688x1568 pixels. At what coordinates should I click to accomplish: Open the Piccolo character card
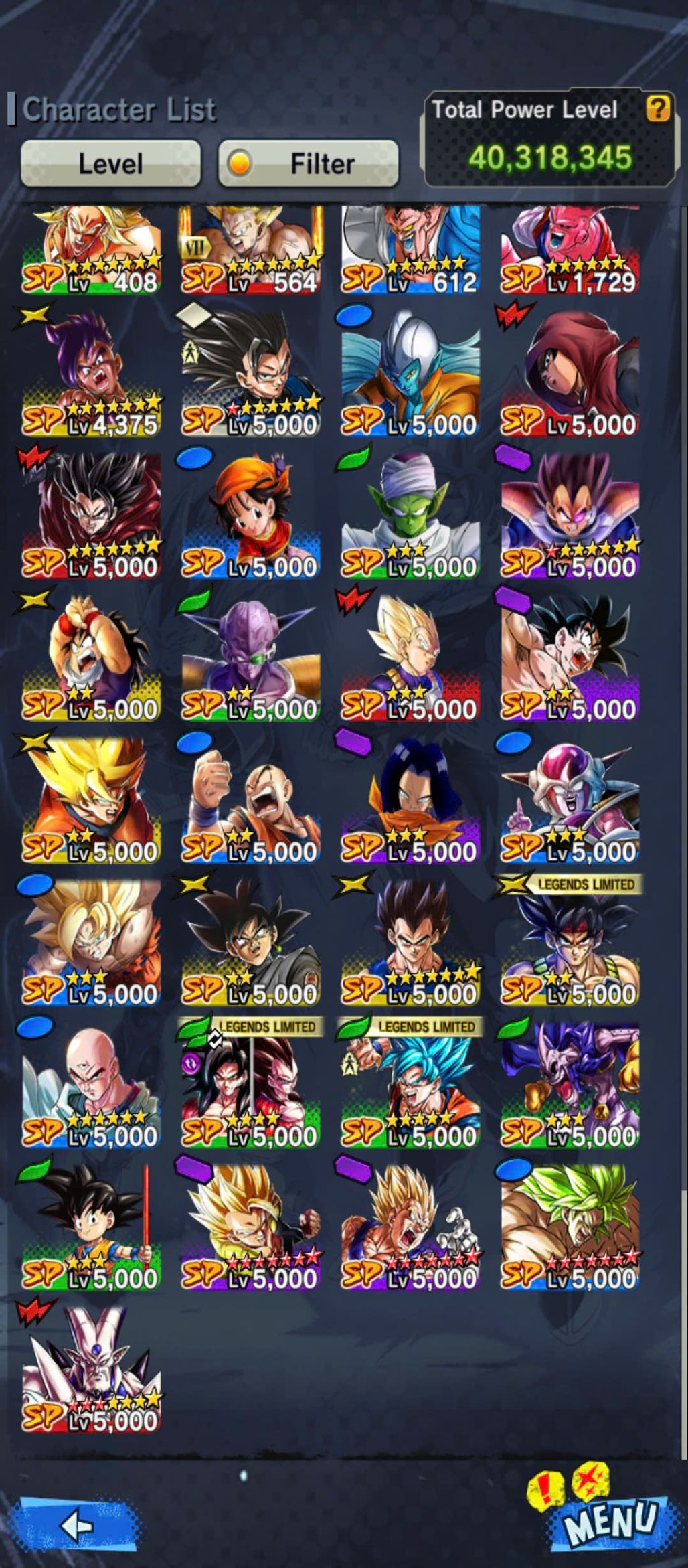tap(410, 516)
